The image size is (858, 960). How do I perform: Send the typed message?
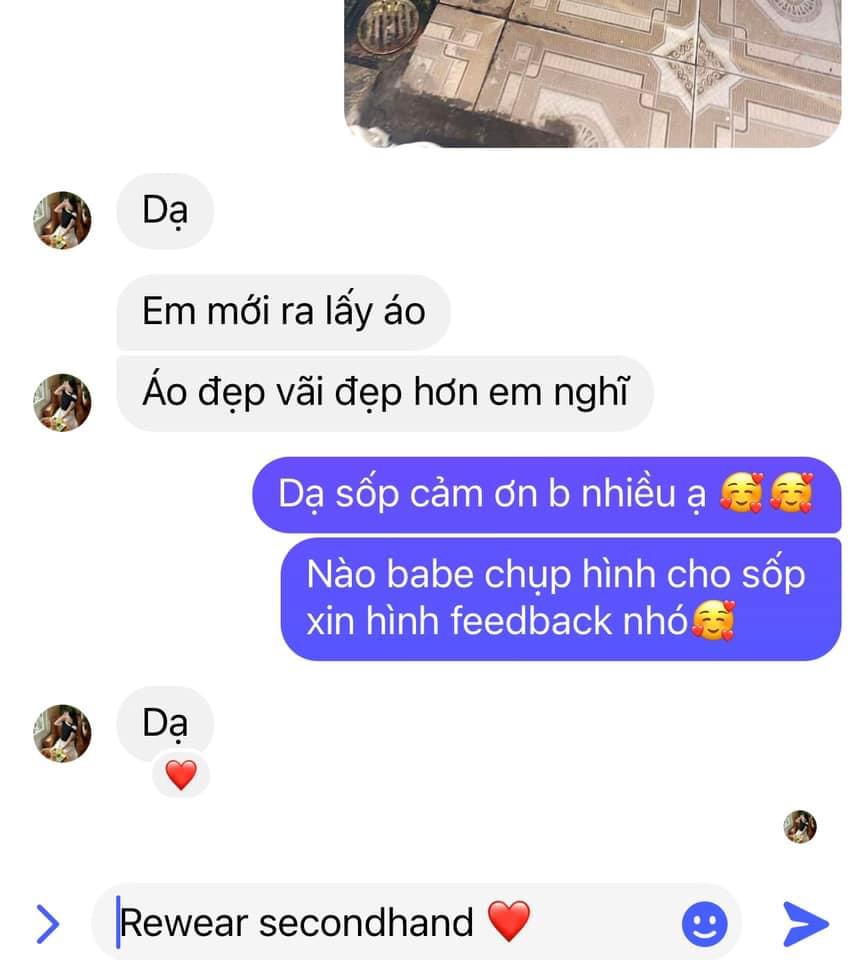pyautogui.click(x=806, y=923)
